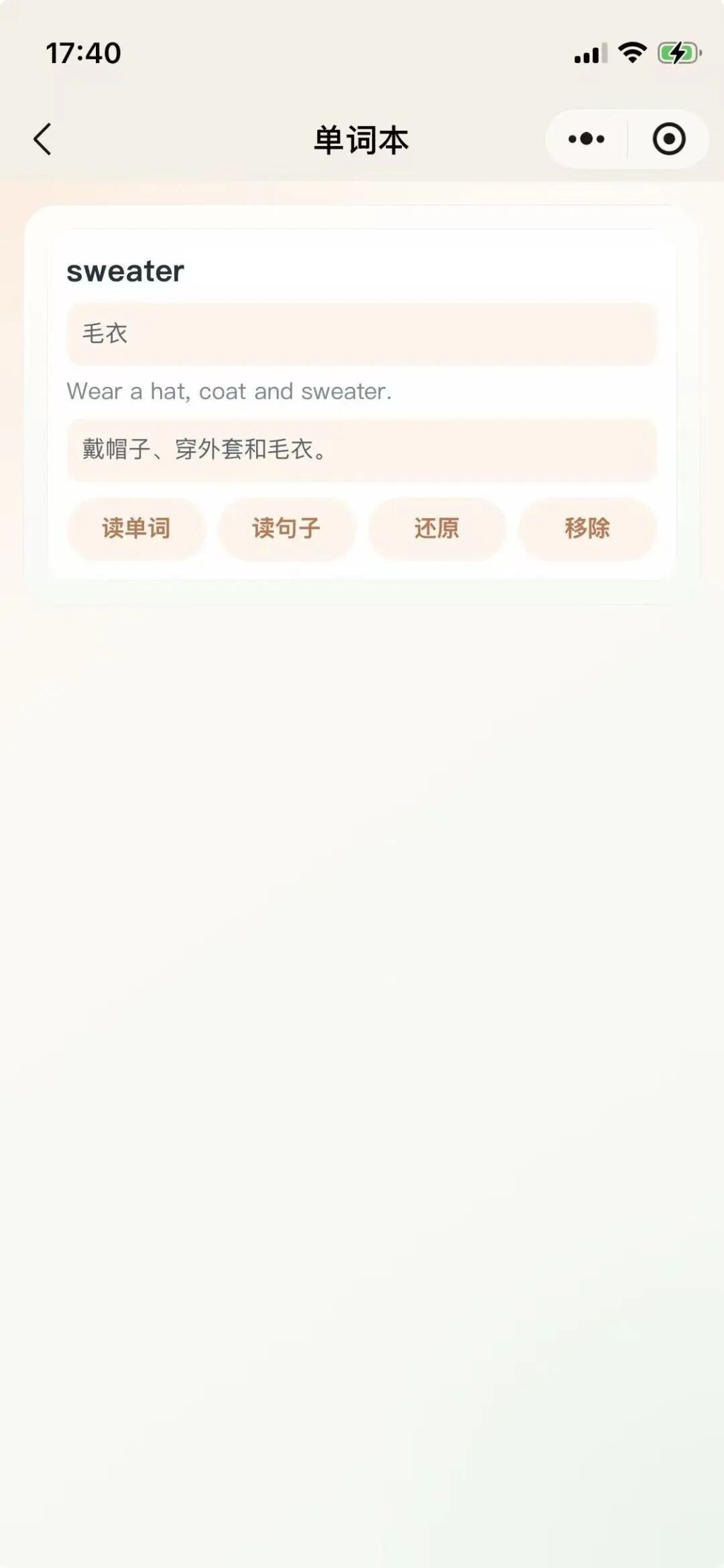Remove sweater using the 移除 button
This screenshot has width=724, height=1568.
point(587,528)
